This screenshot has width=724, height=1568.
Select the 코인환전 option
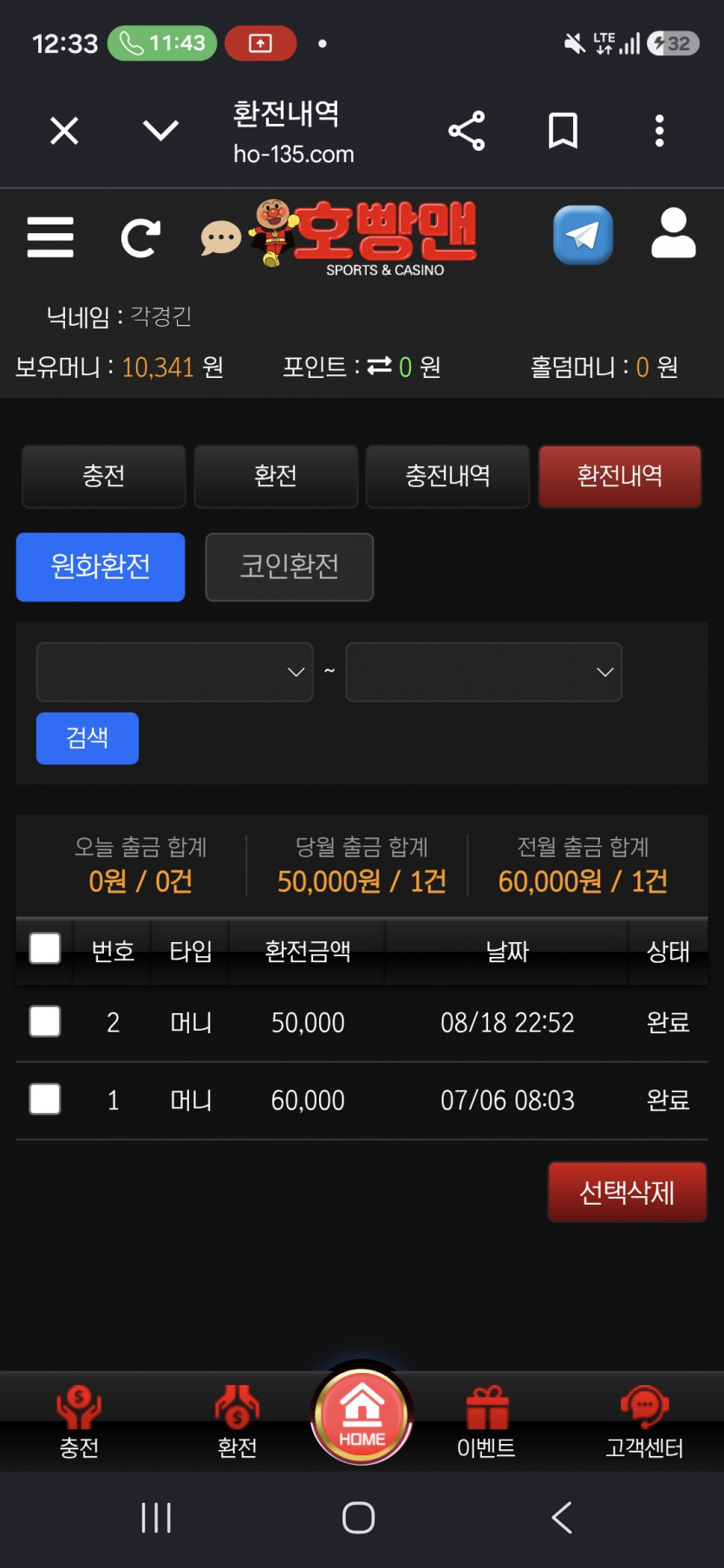[290, 567]
